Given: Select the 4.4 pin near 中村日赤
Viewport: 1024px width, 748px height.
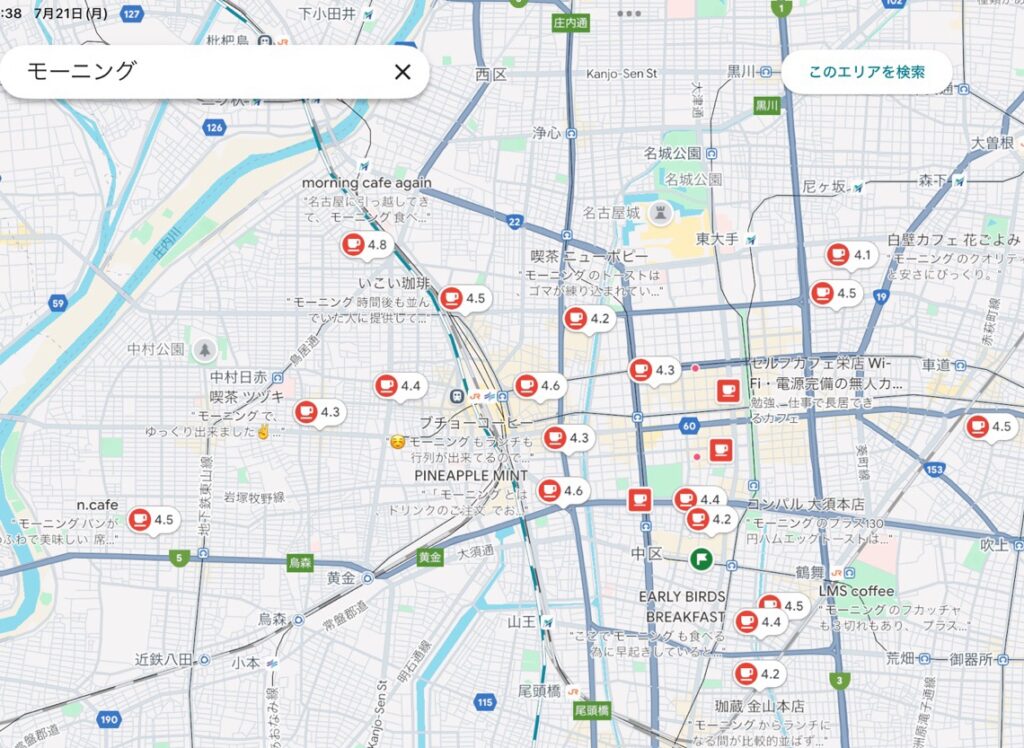Looking at the screenshot, I should 398,386.
